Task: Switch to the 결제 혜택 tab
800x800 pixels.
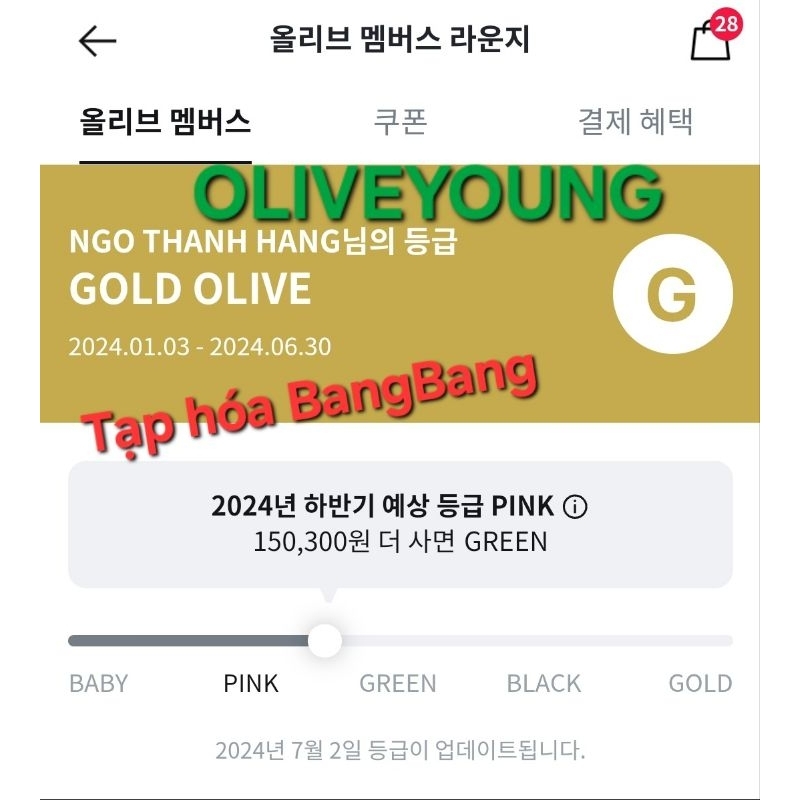Action: click(635, 122)
